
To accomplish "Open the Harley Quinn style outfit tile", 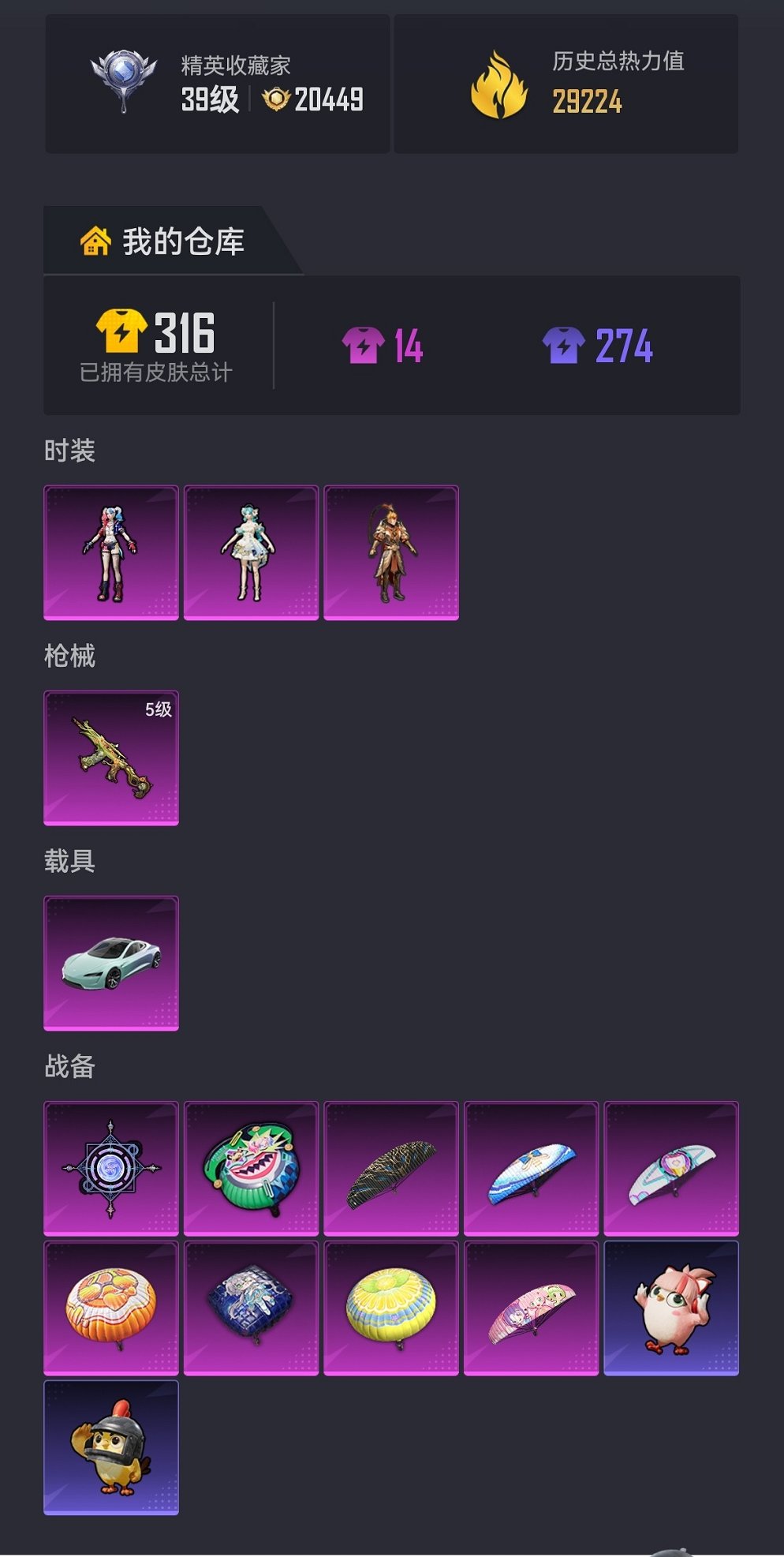I will pyautogui.click(x=111, y=552).
